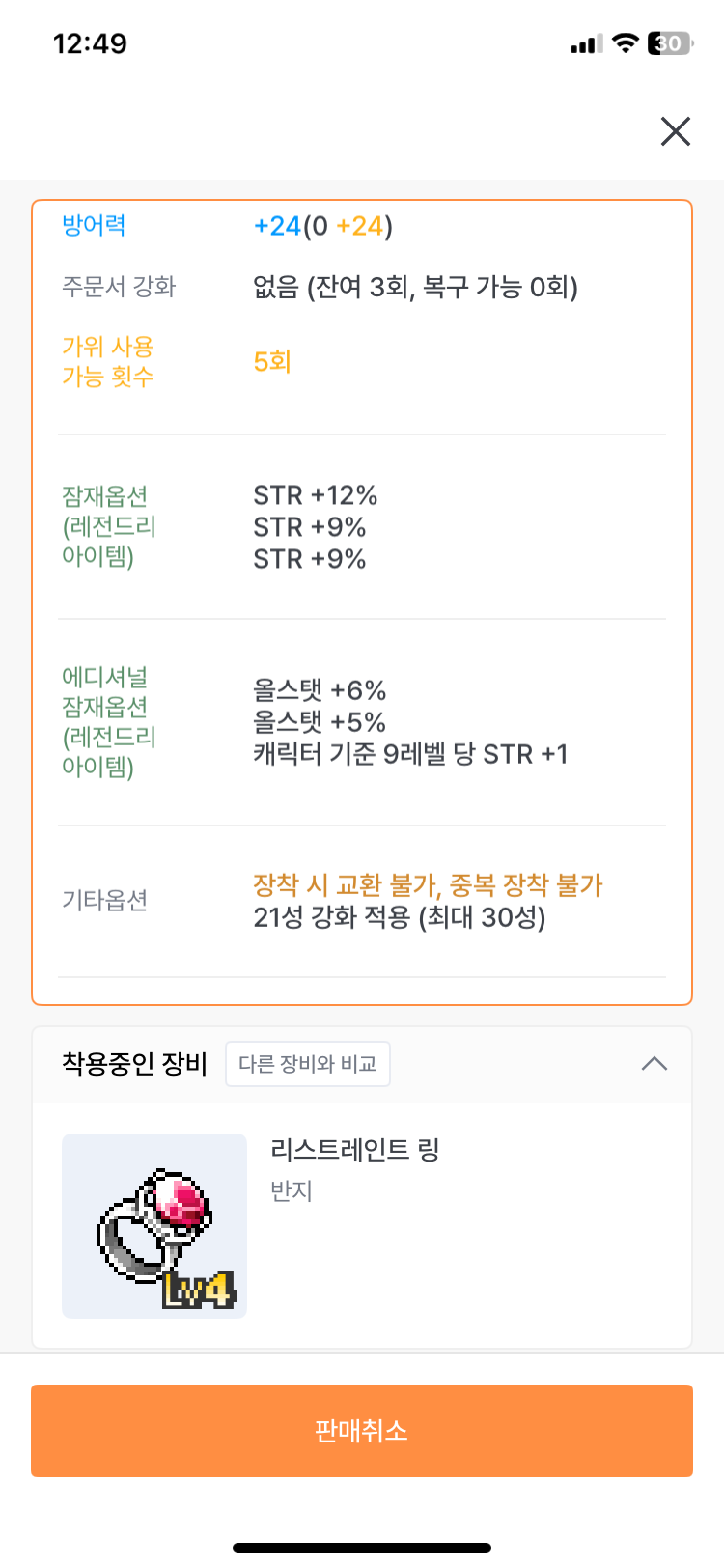
Task: Tap 다른 장비와 비교 button
Action: pos(308,1064)
